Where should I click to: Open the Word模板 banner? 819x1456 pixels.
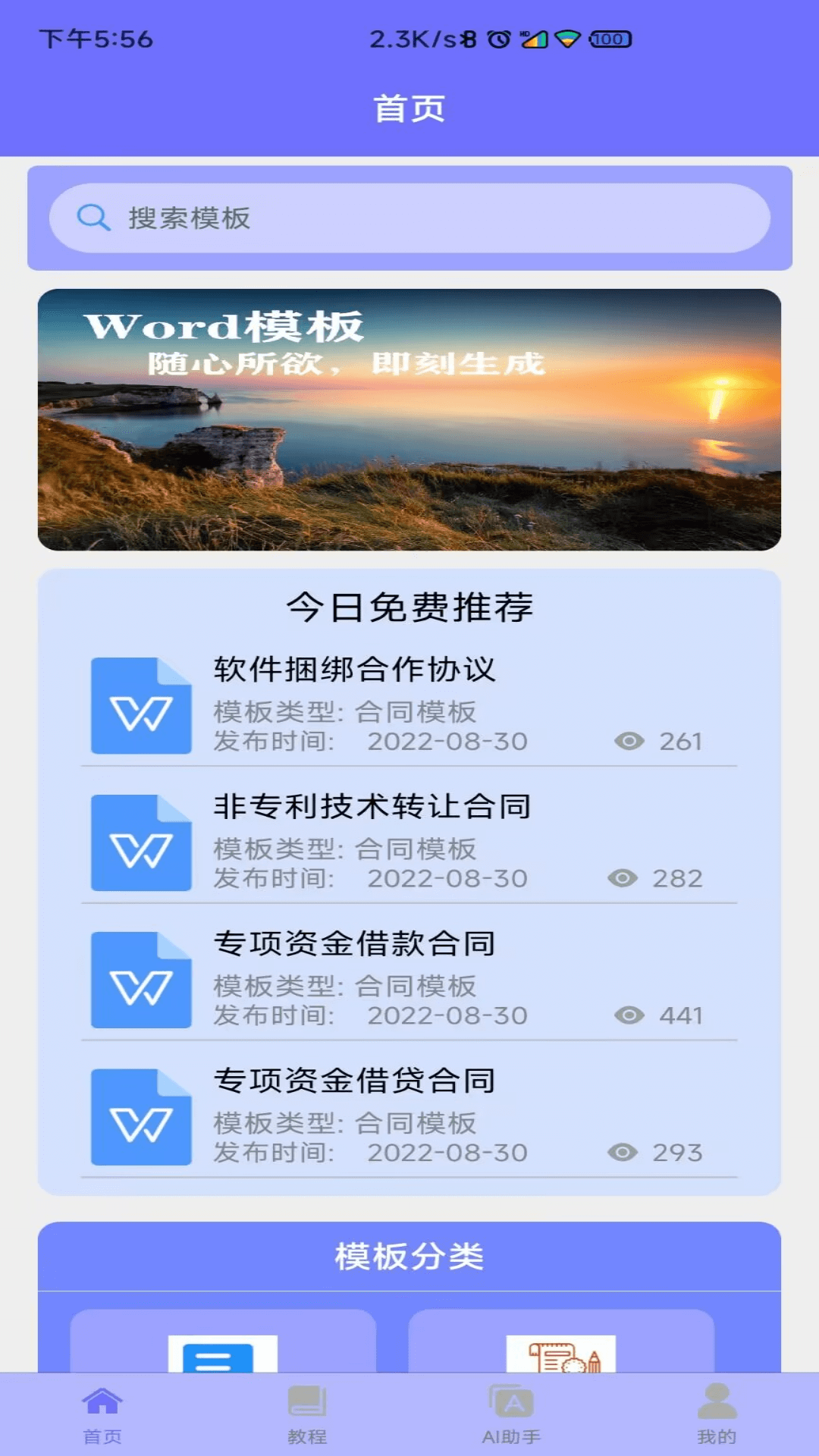[409, 419]
